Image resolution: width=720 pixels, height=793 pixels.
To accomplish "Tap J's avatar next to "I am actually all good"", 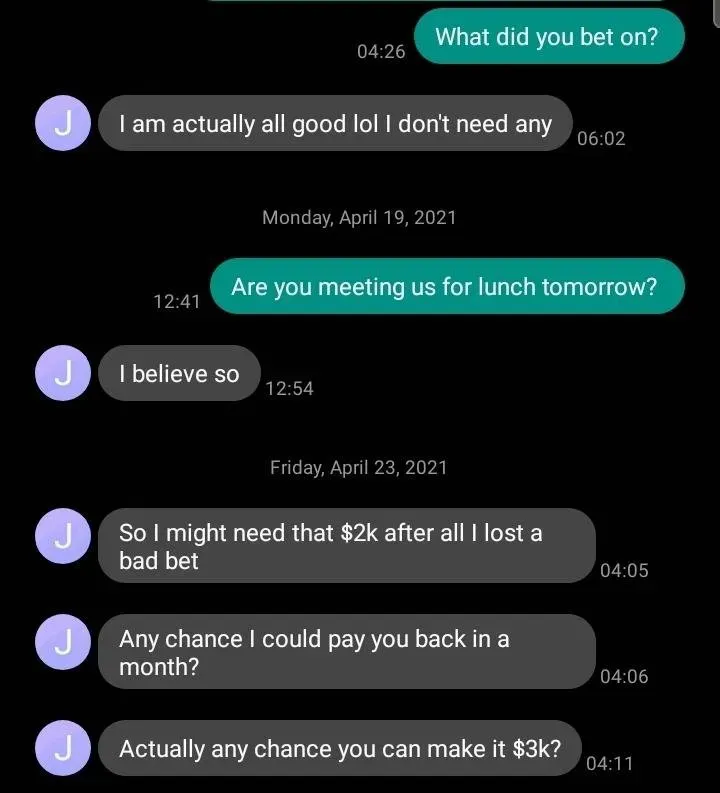I will (x=64, y=124).
